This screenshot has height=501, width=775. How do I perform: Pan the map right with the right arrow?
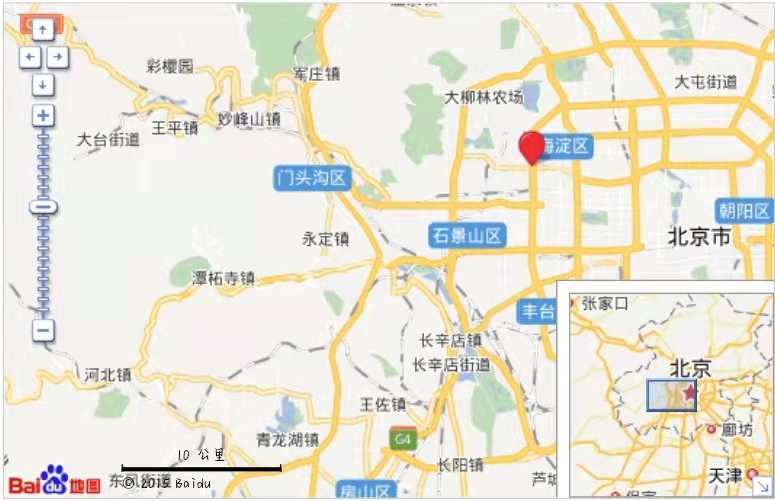pyautogui.click(x=58, y=57)
